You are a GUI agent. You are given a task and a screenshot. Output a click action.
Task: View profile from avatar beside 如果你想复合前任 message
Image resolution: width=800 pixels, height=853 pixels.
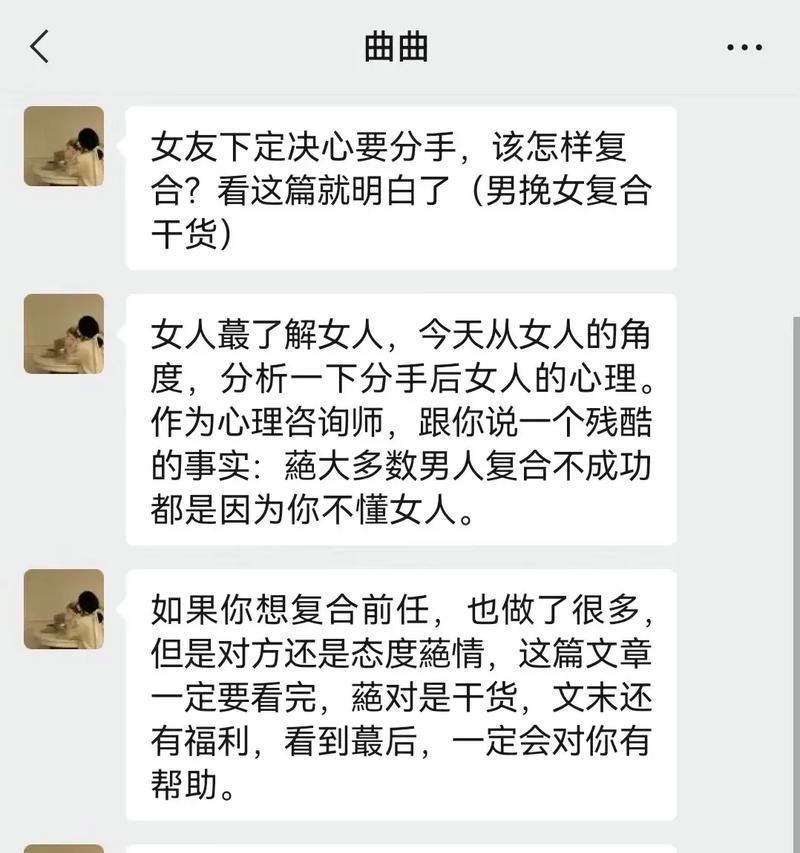[64, 609]
